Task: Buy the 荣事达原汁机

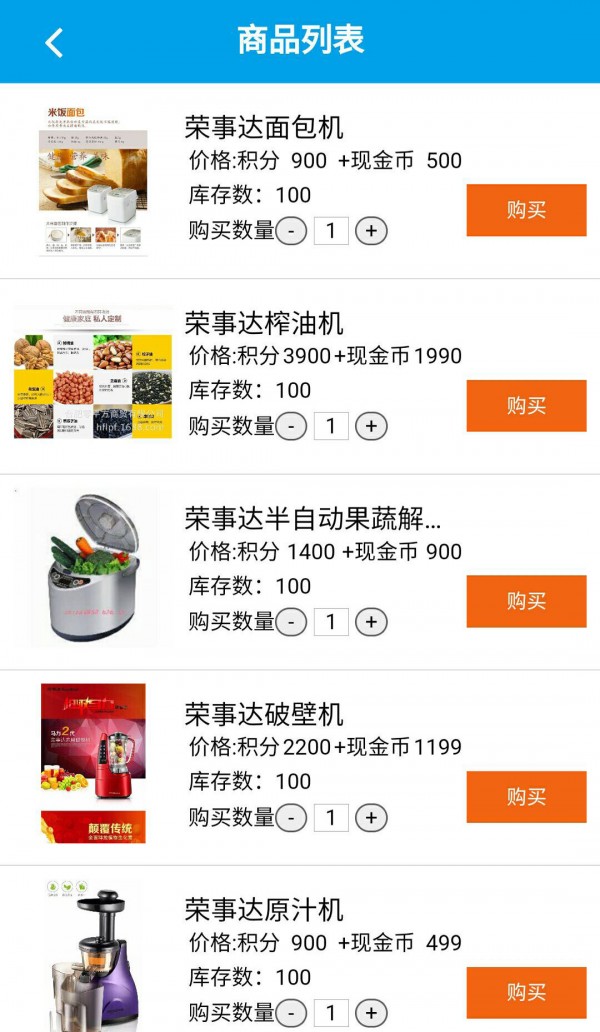Action: click(526, 992)
